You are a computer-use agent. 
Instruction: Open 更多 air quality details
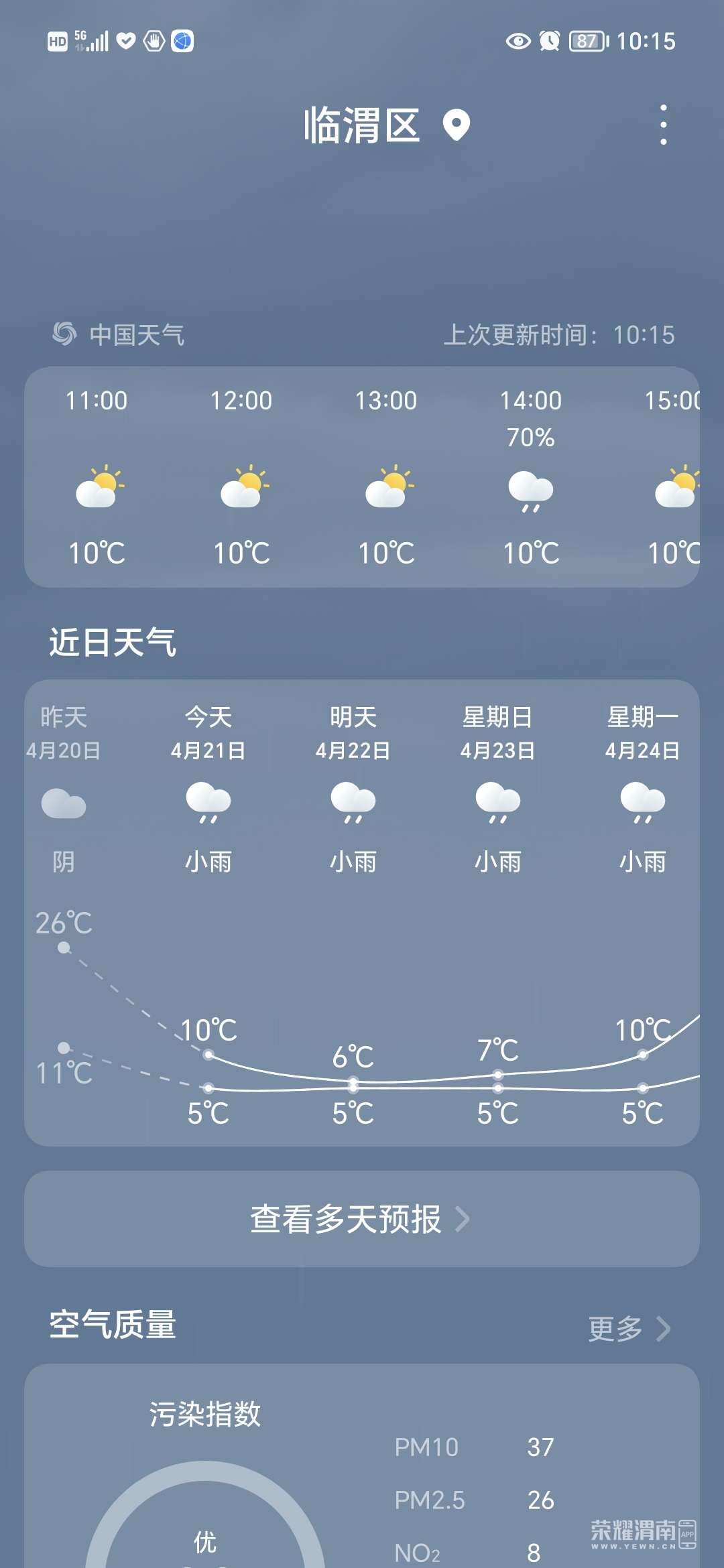[628, 1328]
